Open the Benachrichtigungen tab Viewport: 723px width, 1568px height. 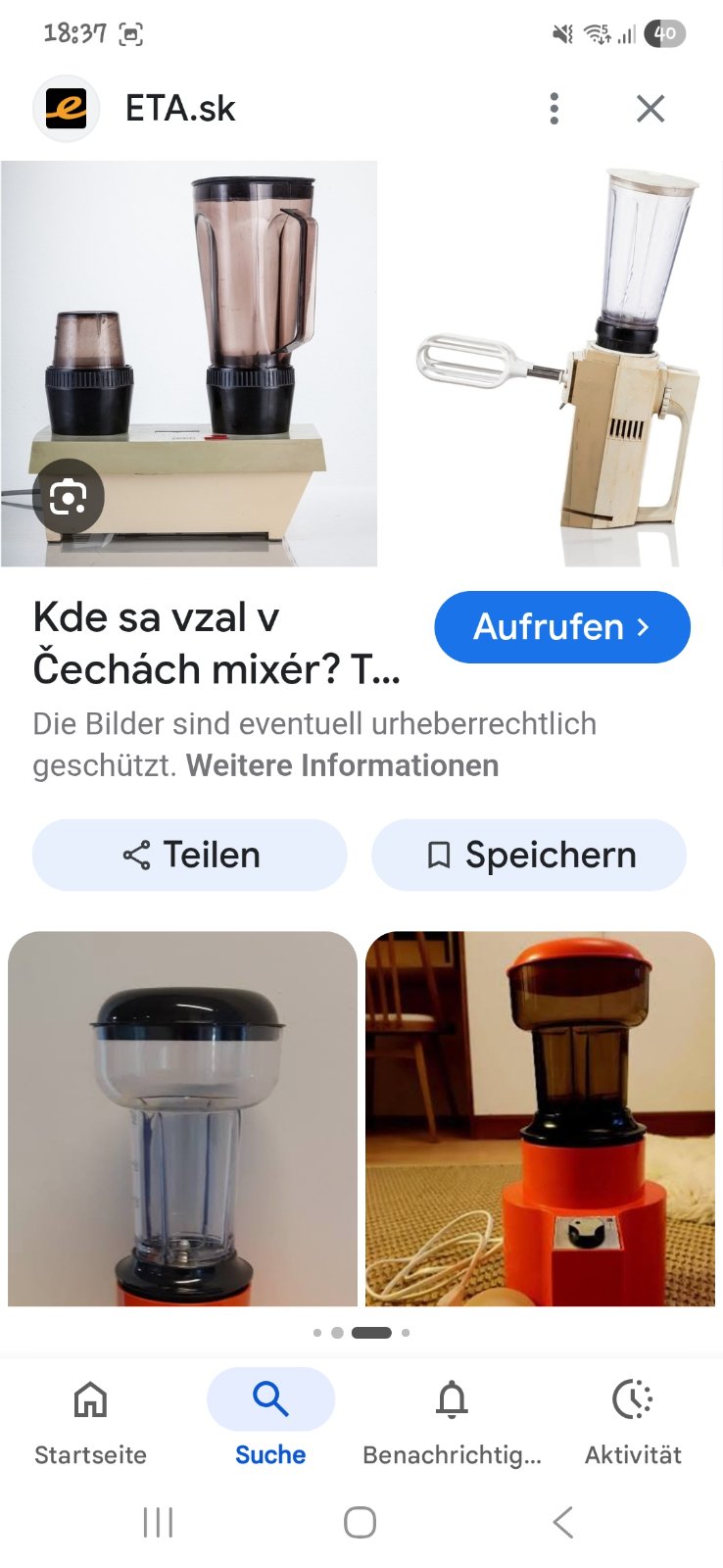(451, 1423)
